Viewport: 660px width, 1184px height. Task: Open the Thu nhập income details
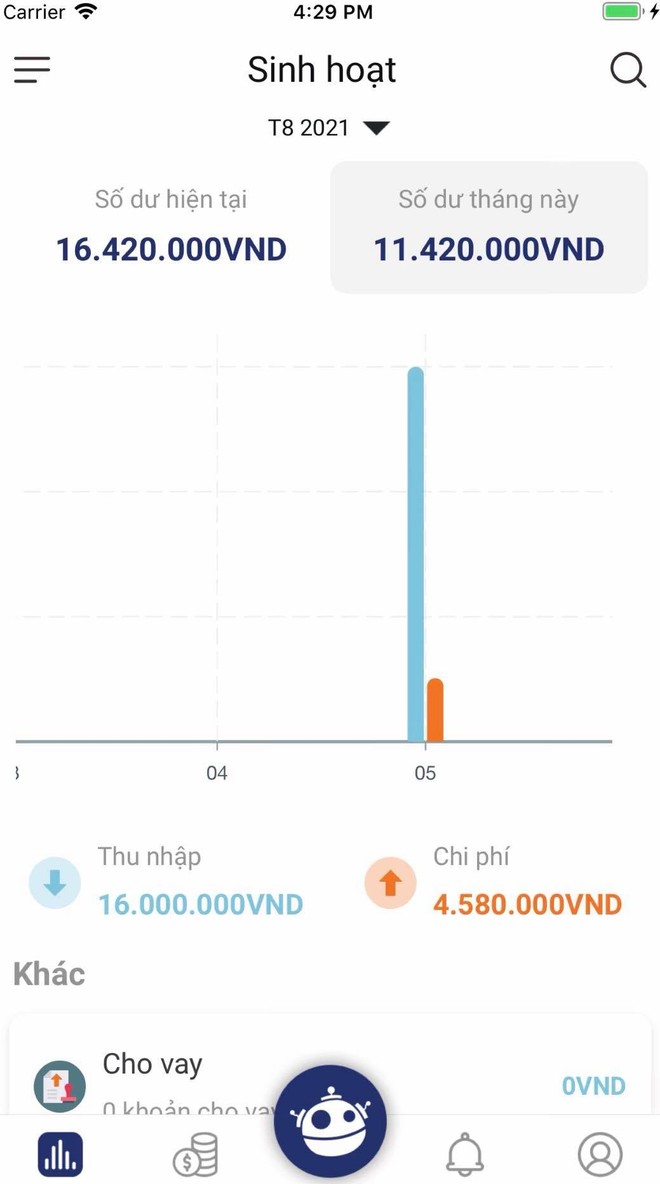(x=166, y=882)
